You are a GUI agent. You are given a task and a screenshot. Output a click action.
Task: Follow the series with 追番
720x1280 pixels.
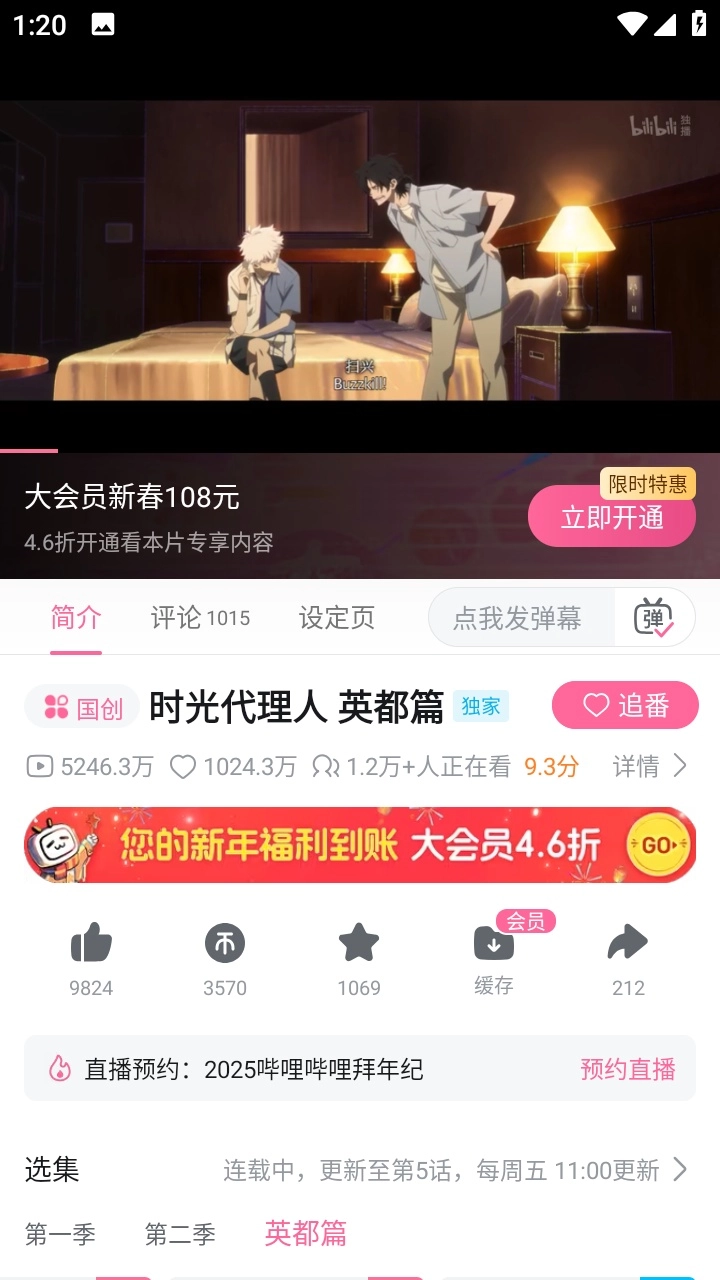click(x=625, y=706)
